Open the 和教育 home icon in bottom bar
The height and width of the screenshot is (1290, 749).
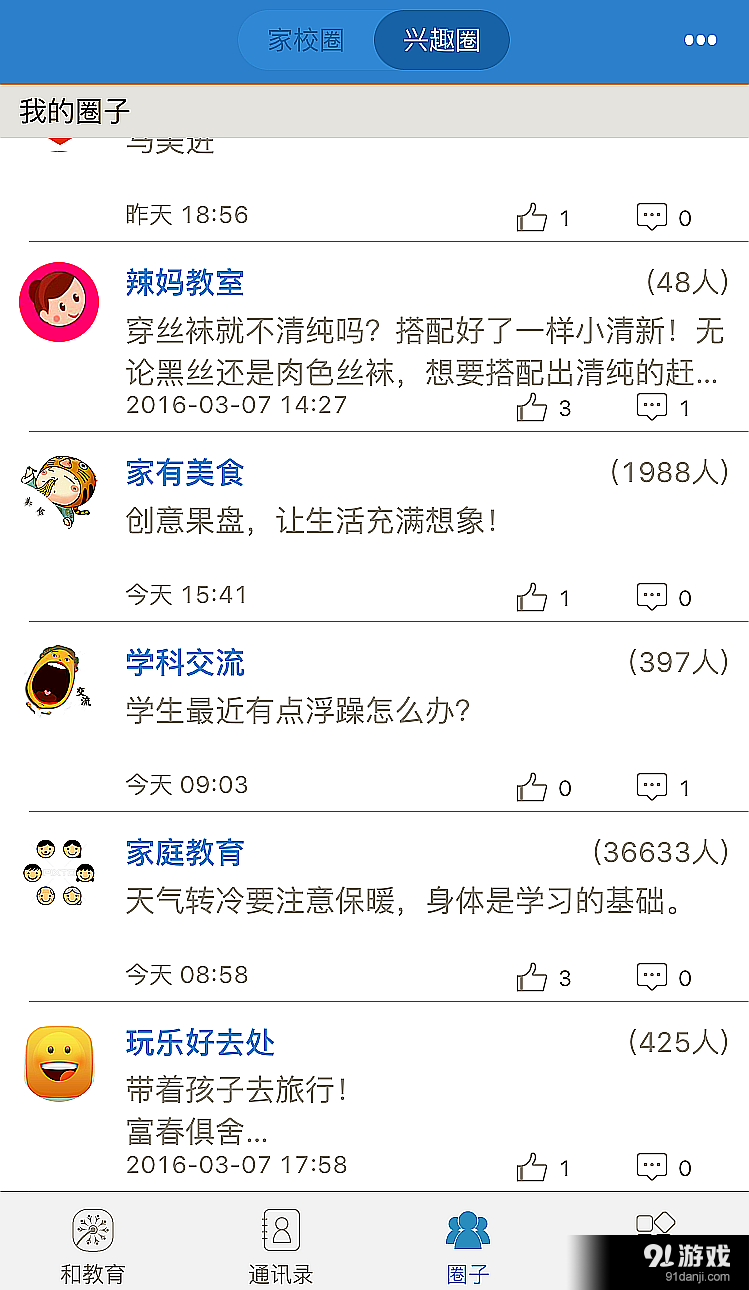click(x=93, y=1230)
